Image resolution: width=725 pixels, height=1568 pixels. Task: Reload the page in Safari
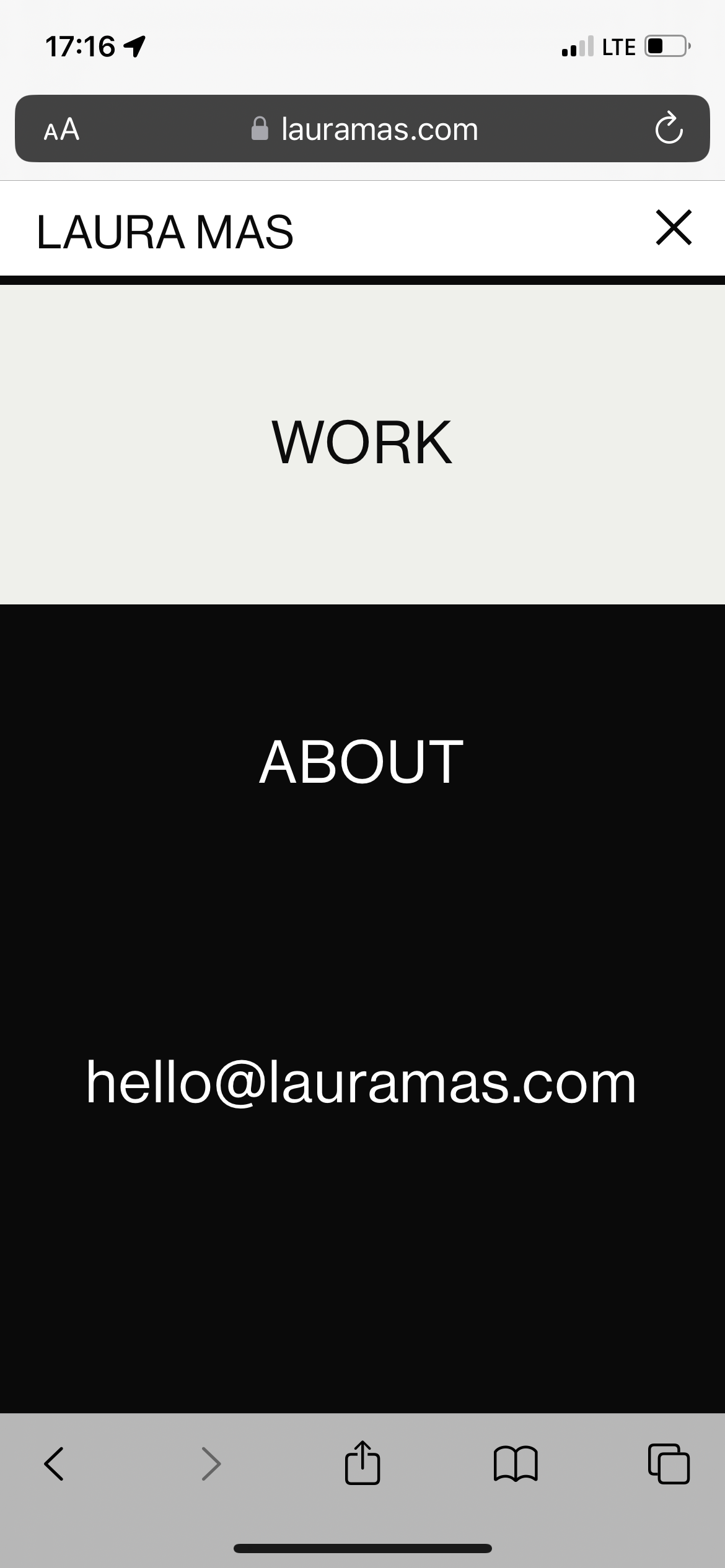(669, 129)
